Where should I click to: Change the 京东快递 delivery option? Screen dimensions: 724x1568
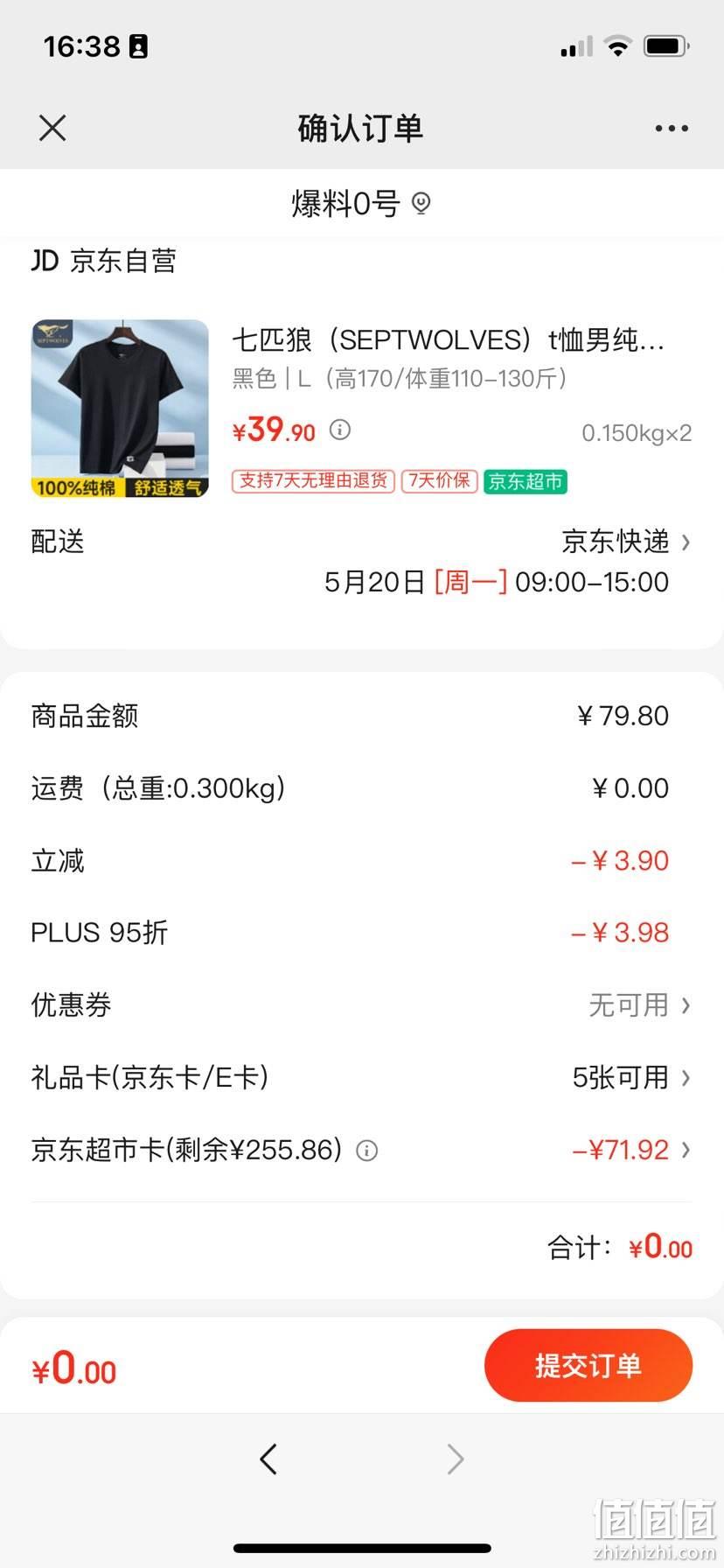coord(625,542)
